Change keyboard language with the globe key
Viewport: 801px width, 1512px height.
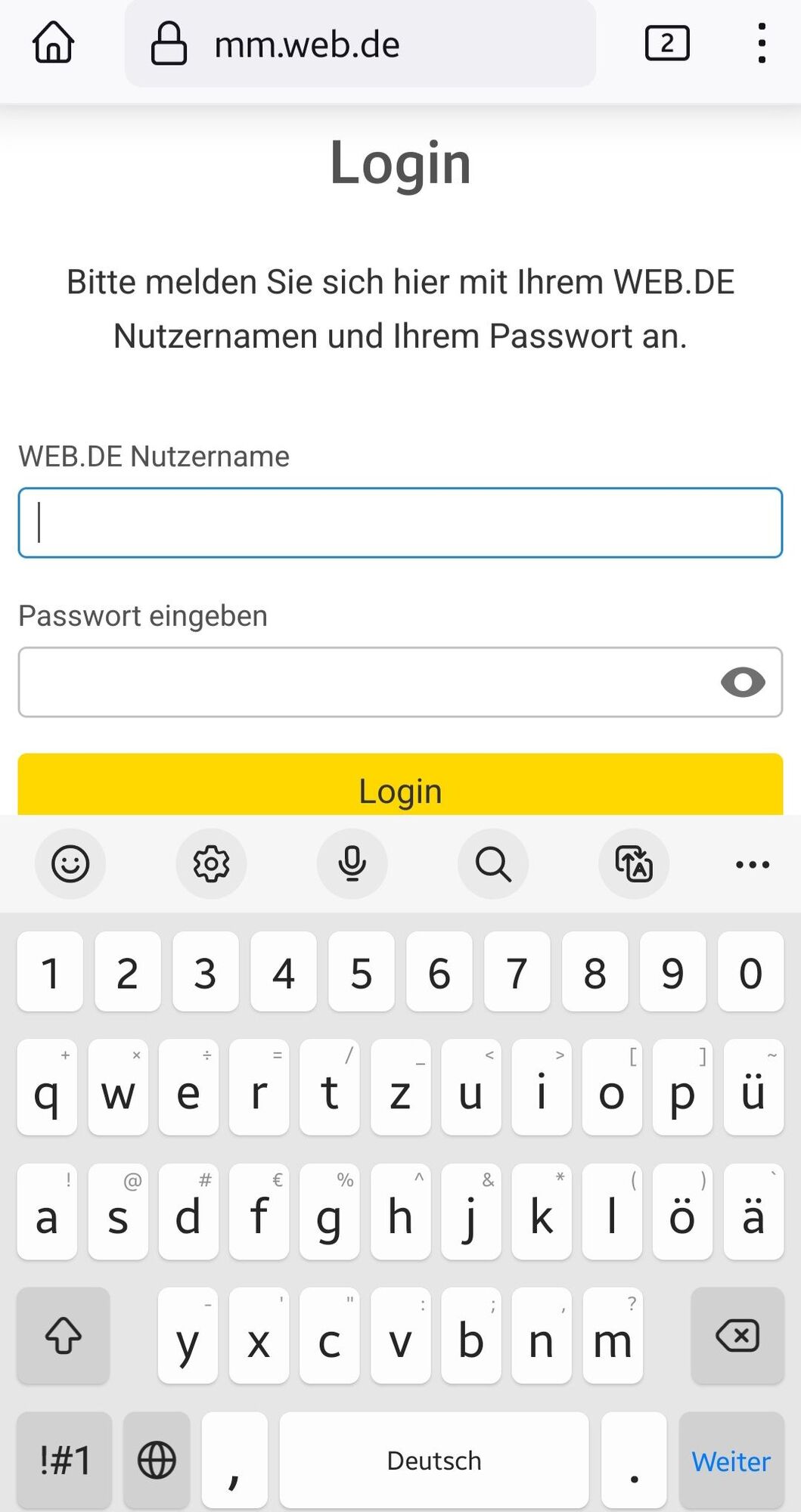[x=157, y=1461]
